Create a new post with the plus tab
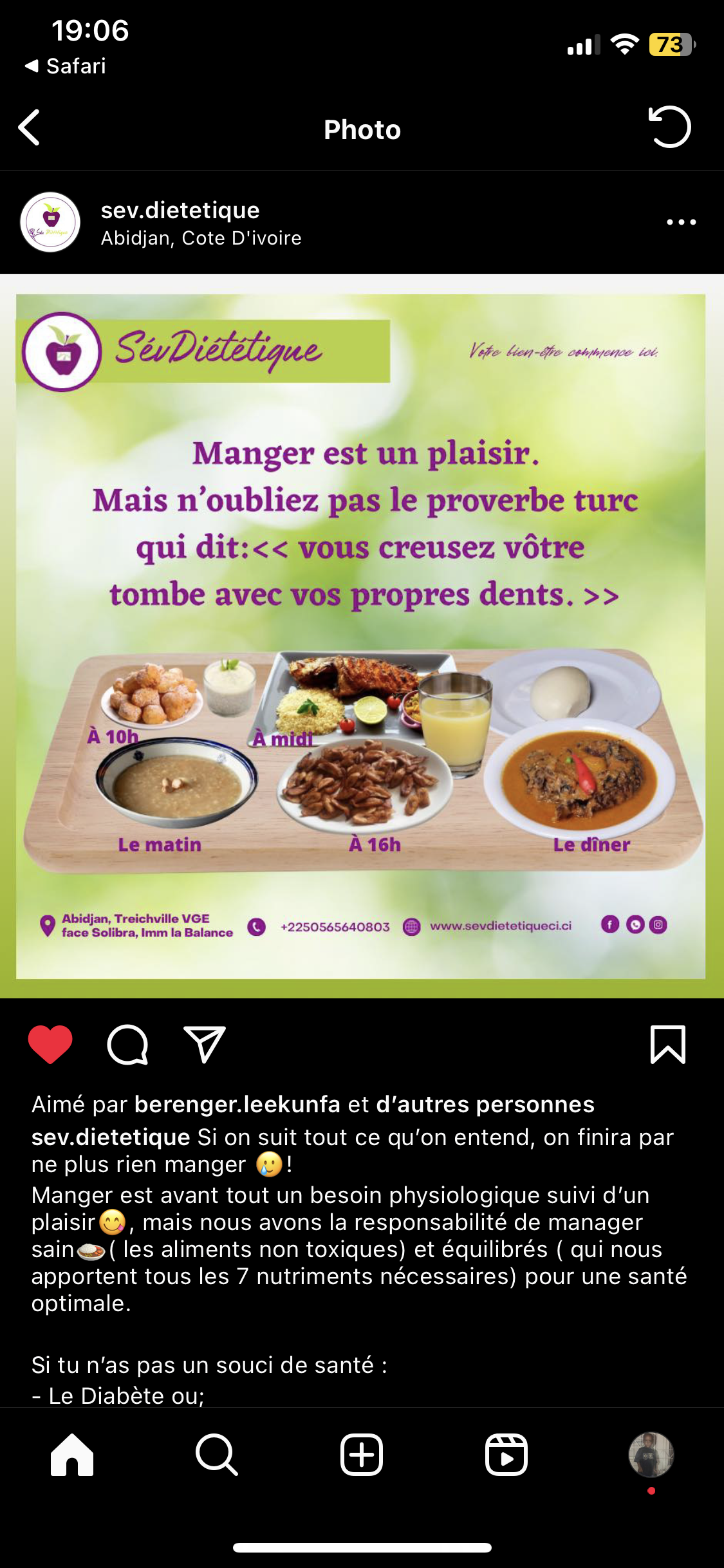 [362, 1455]
